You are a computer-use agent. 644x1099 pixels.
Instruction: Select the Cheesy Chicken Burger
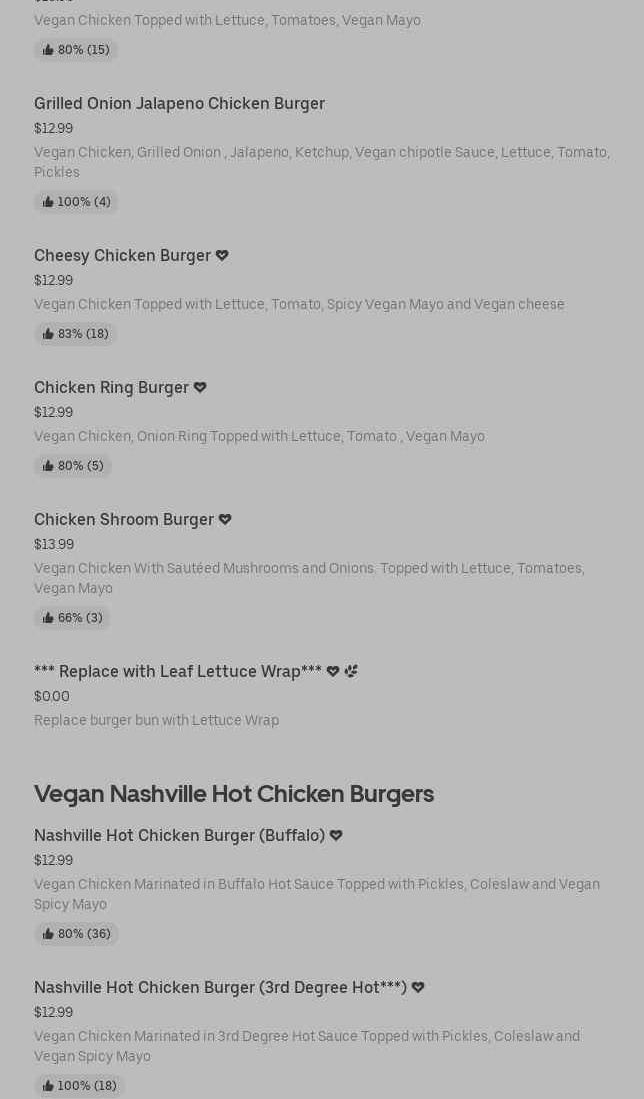pos(122,255)
